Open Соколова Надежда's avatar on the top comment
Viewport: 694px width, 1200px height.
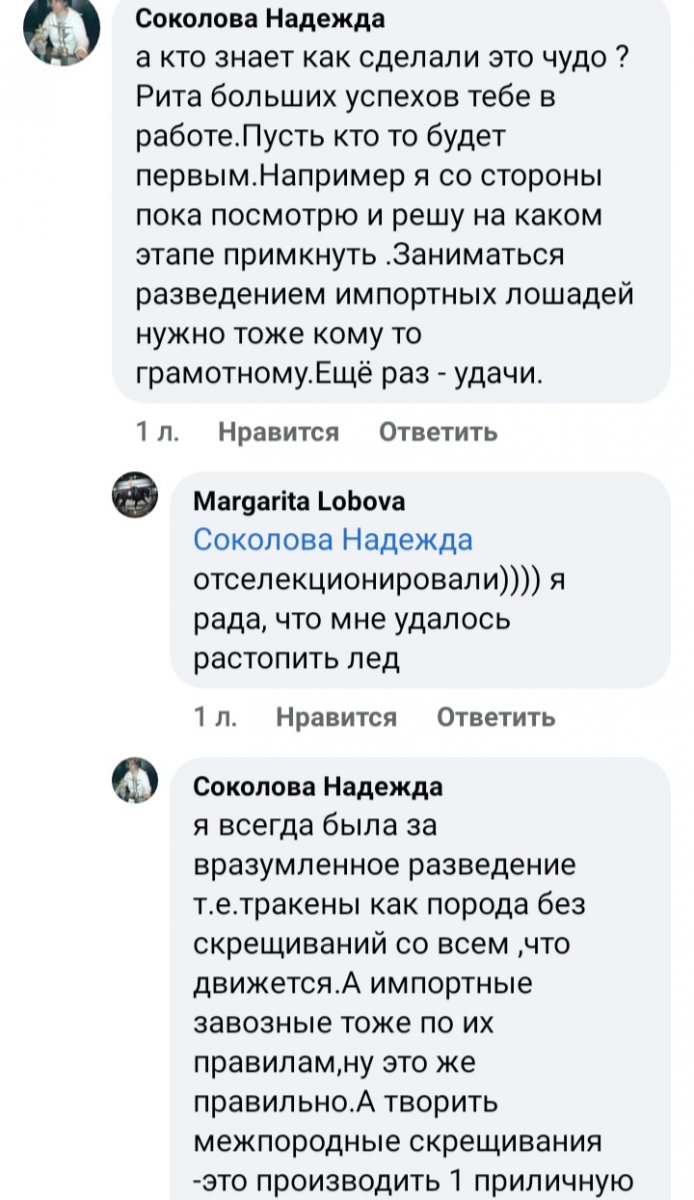tap(62, 31)
